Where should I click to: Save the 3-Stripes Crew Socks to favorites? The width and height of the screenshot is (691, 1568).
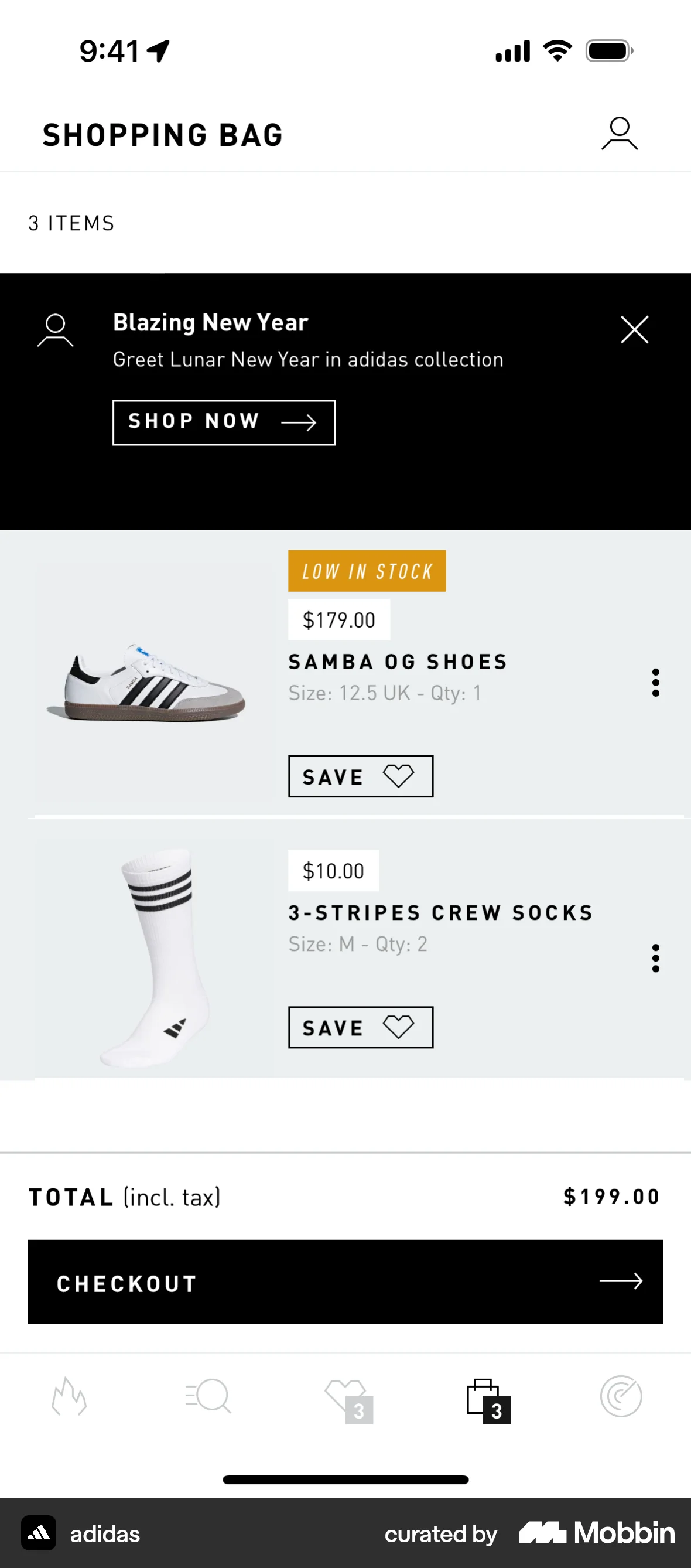(x=360, y=1028)
